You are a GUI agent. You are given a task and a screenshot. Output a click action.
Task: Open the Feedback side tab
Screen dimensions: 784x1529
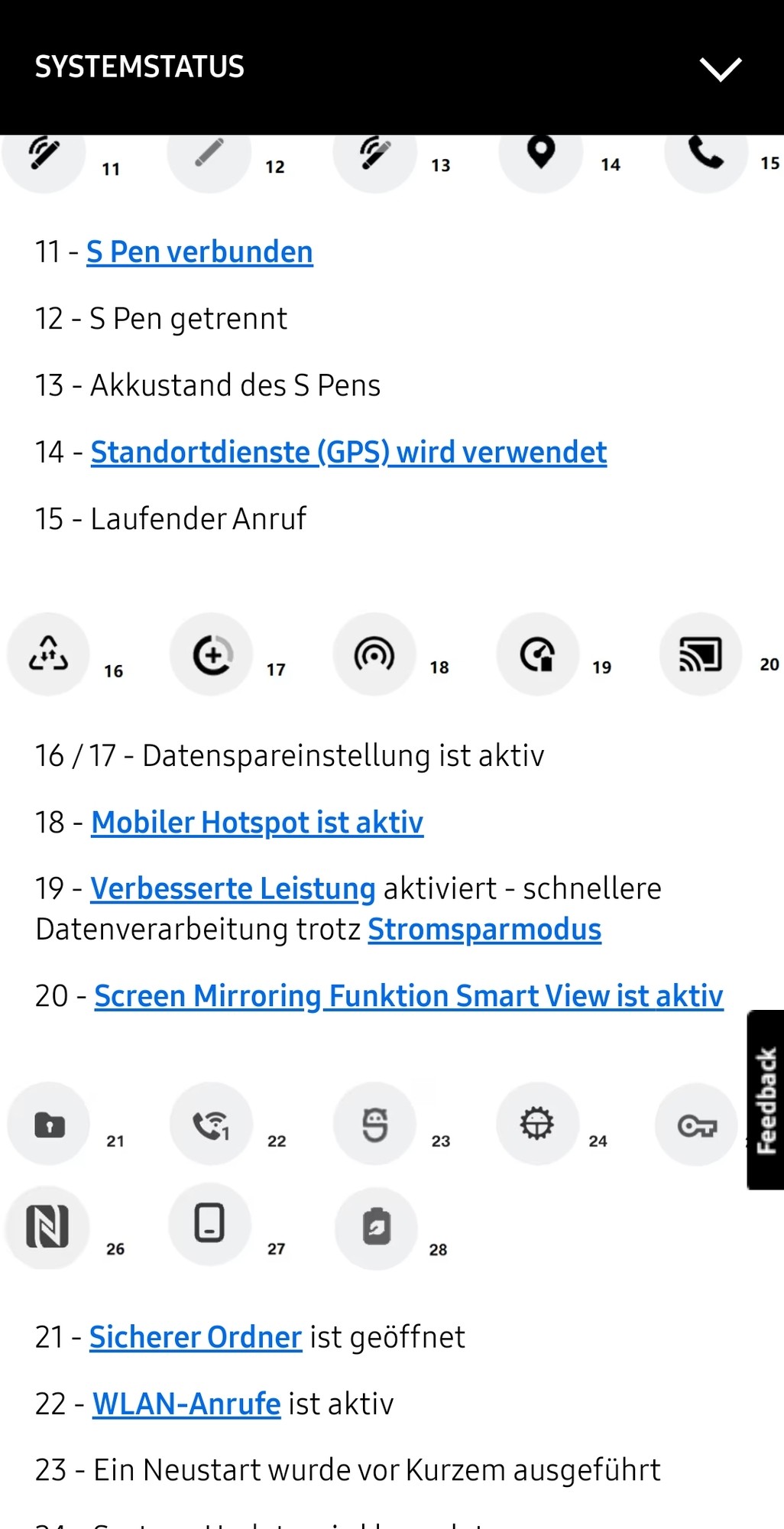point(766,1099)
